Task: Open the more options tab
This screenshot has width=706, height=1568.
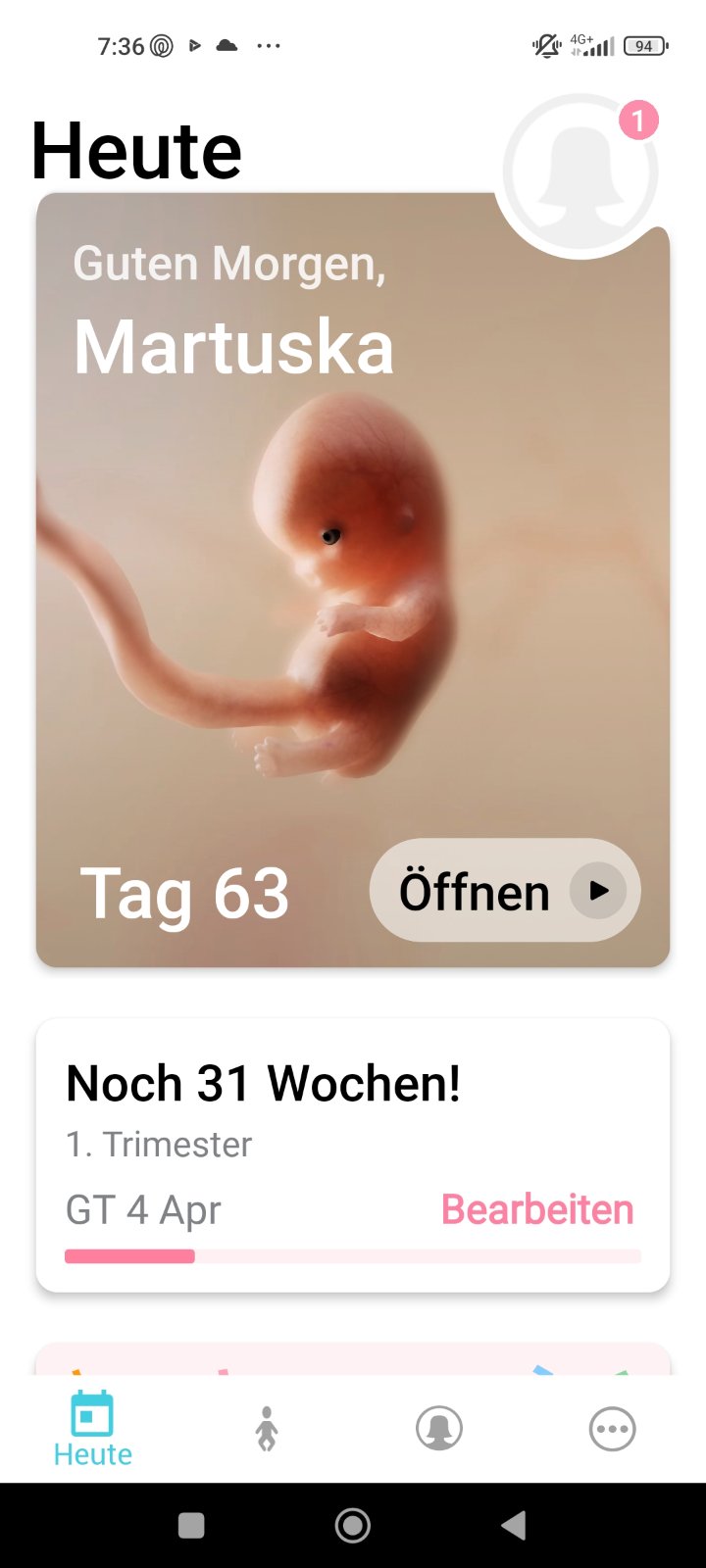Action: click(612, 1429)
